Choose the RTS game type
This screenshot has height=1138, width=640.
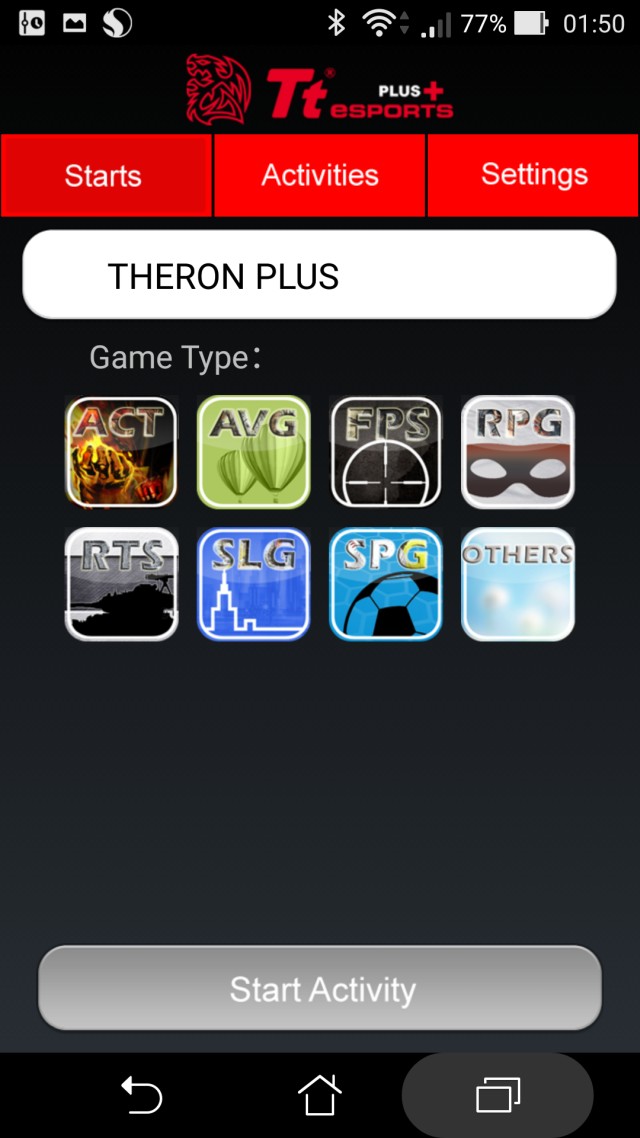(x=121, y=584)
